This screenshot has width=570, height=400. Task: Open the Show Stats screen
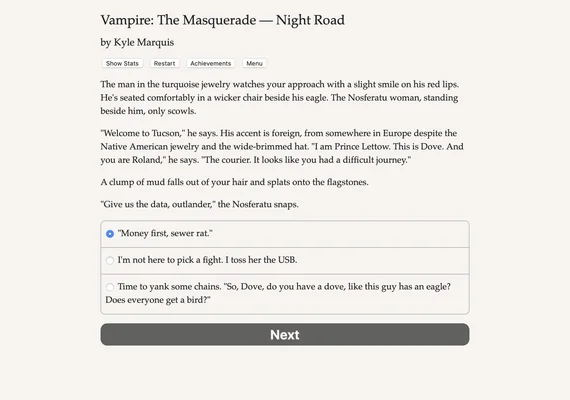tap(122, 63)
